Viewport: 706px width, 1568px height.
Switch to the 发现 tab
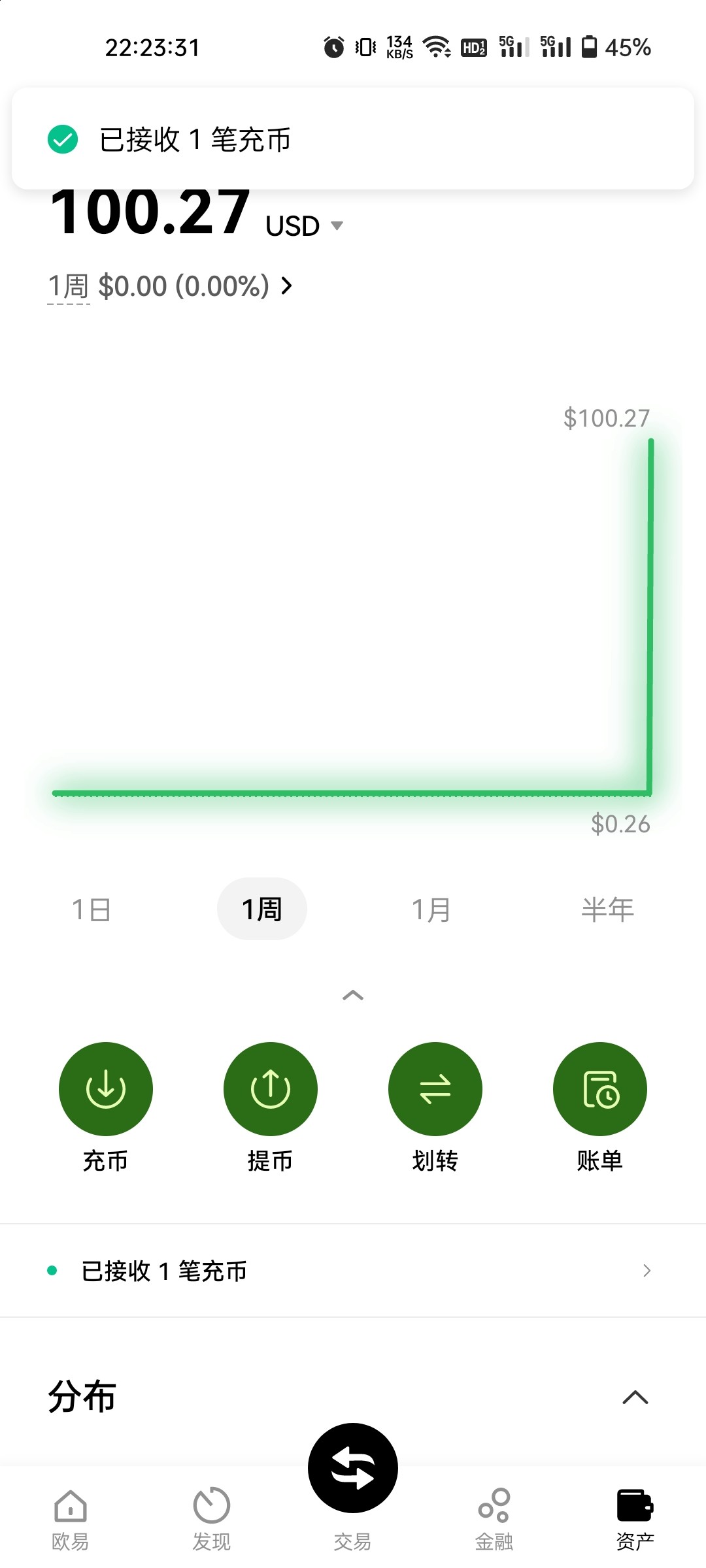[212, 1520]
